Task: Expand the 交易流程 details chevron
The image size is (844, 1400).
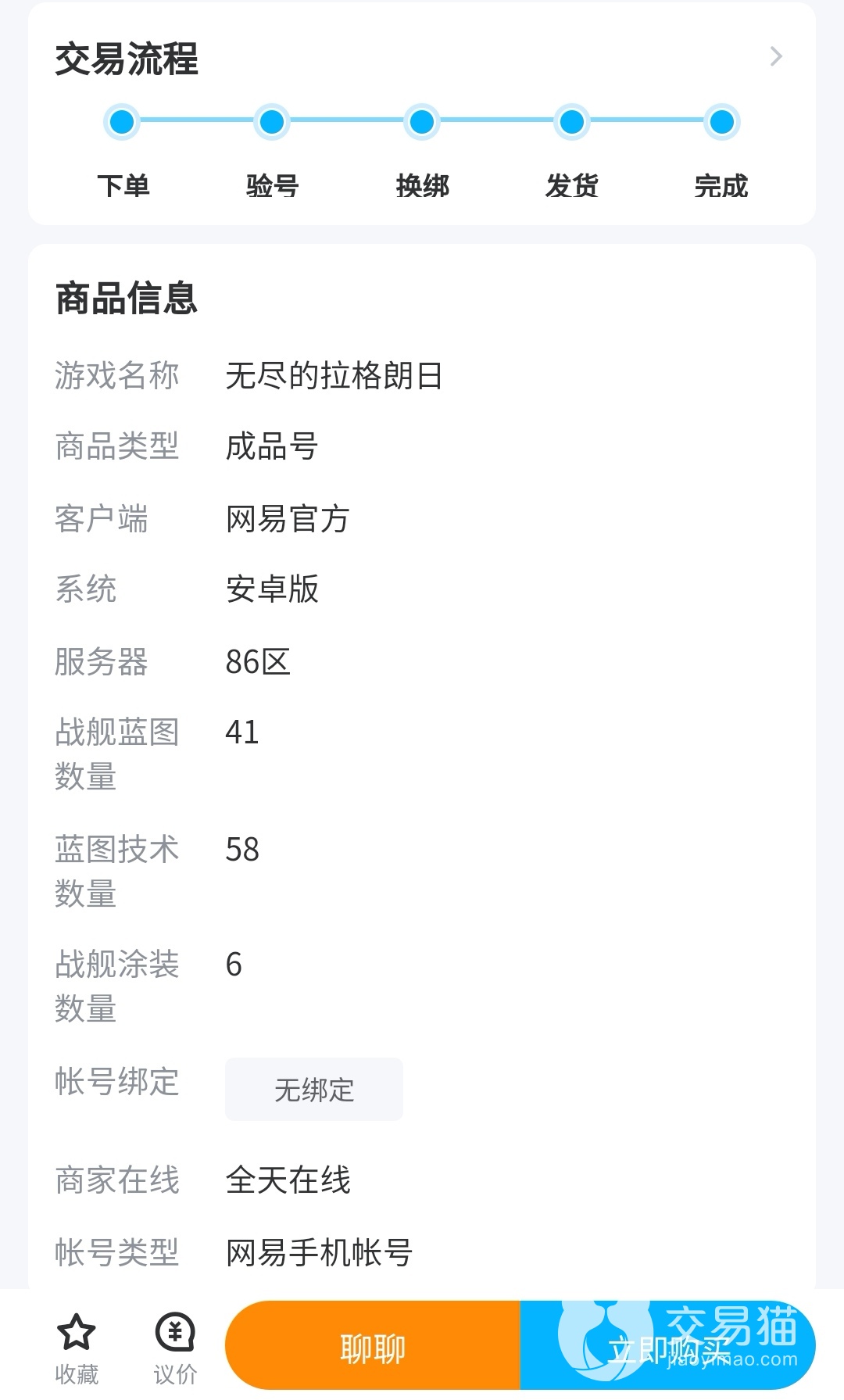Action: coord(775,56)
